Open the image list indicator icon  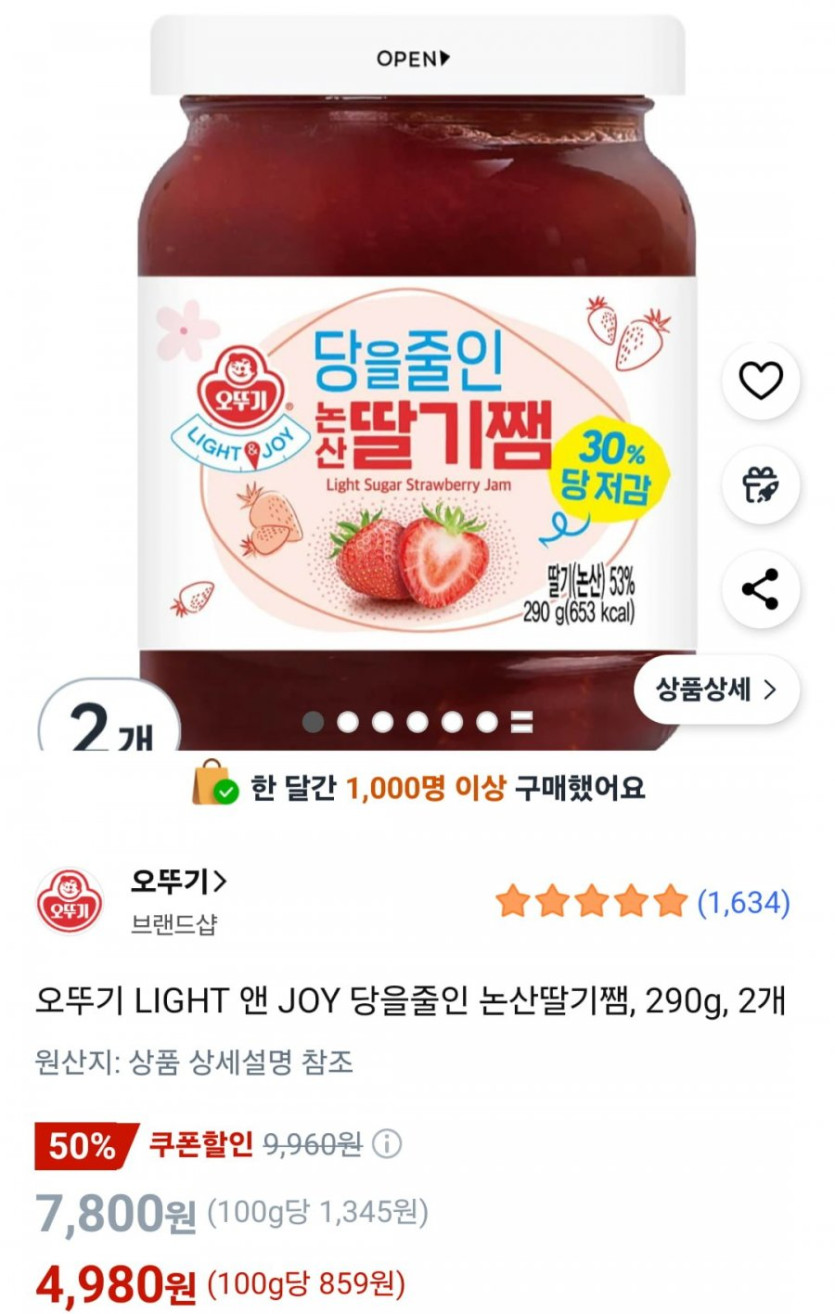click(x=521, y=722)
